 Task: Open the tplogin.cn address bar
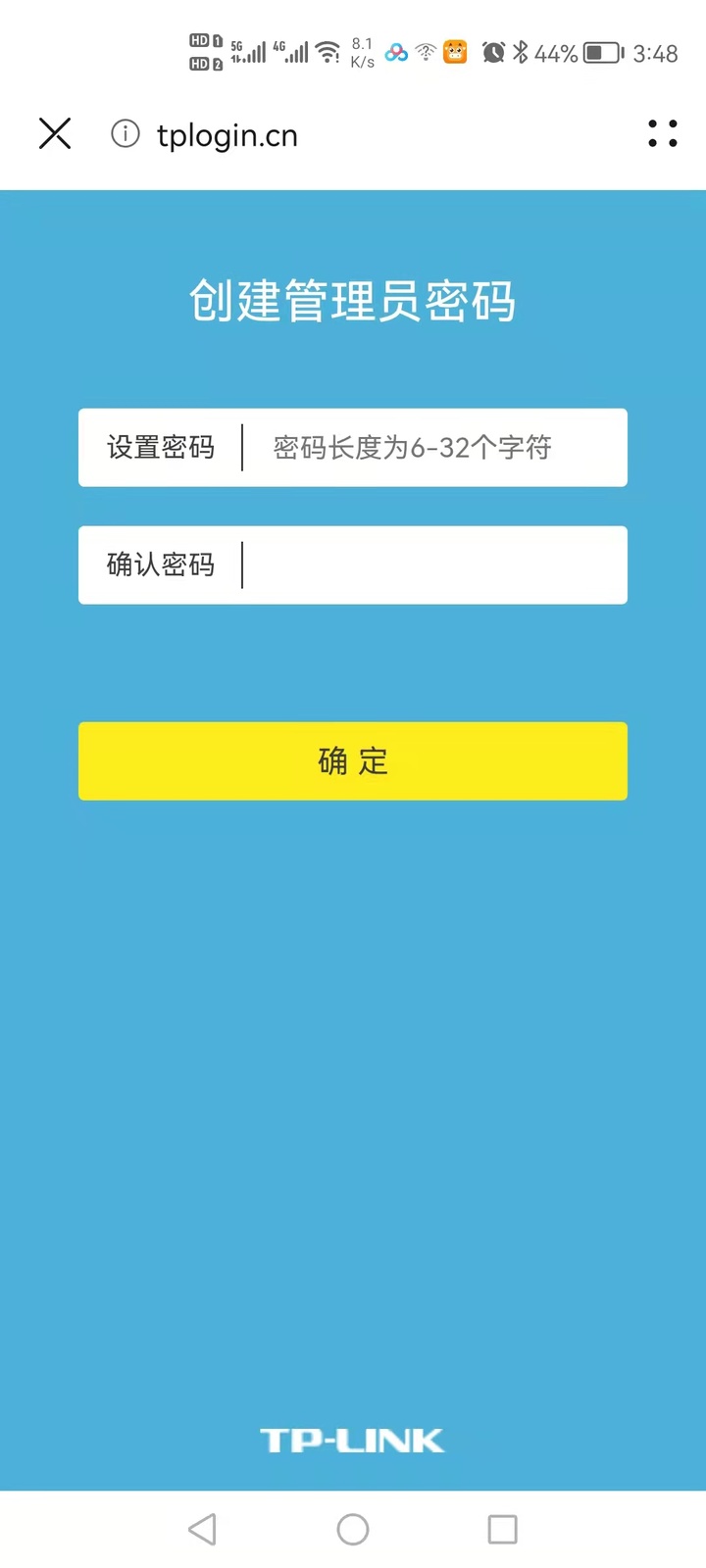coord(227,136)
